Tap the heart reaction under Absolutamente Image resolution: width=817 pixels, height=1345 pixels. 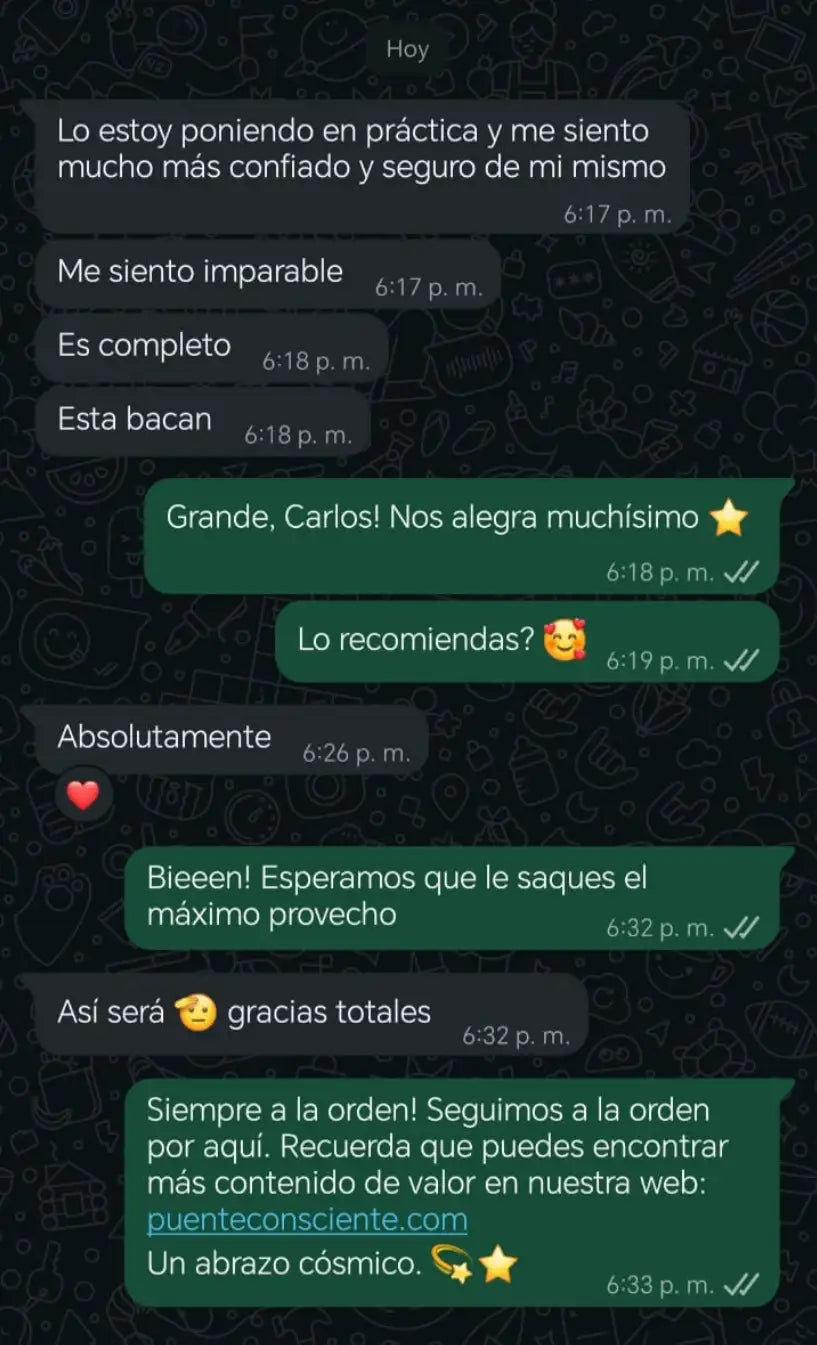pyautogui.click(x=84, y=796)
